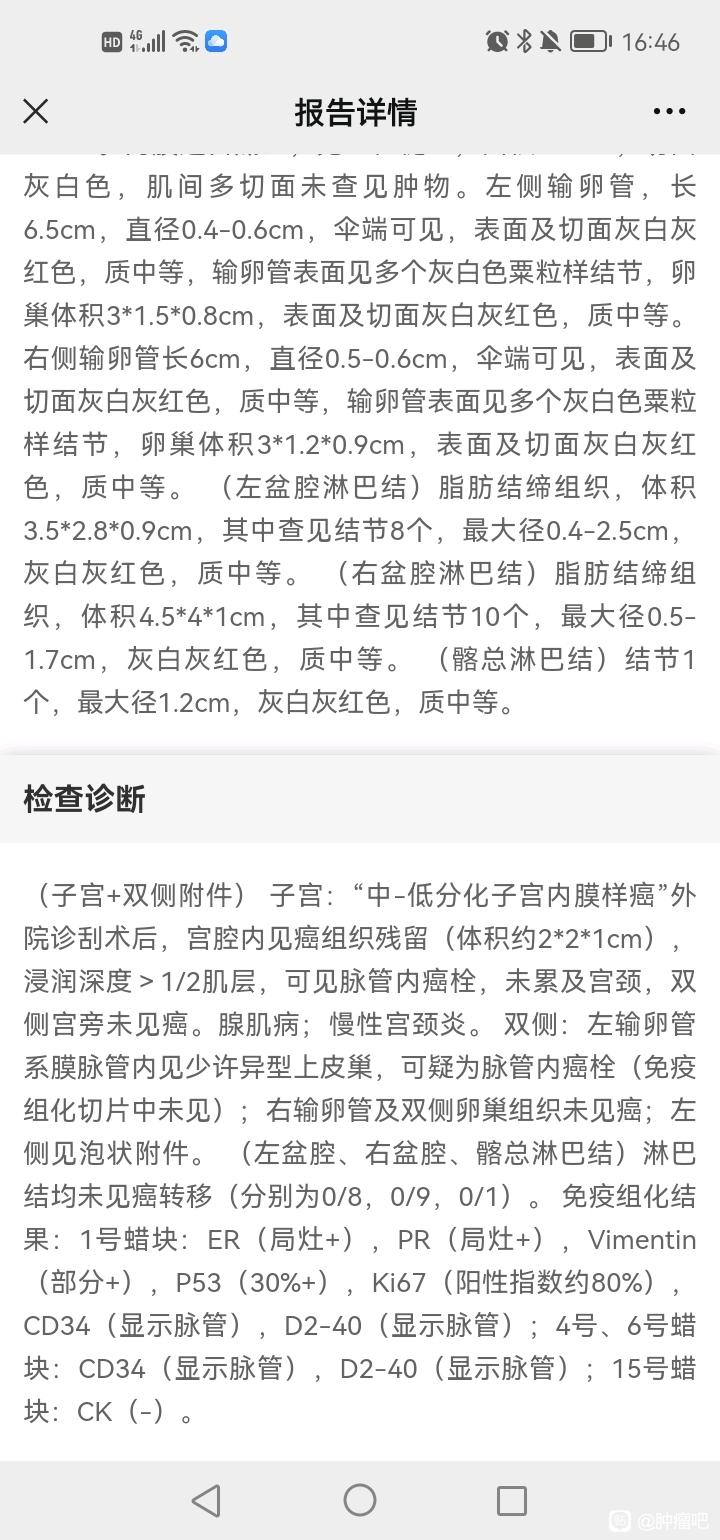
Task: Open recent apps with the square button
Action: (512, 1500)
